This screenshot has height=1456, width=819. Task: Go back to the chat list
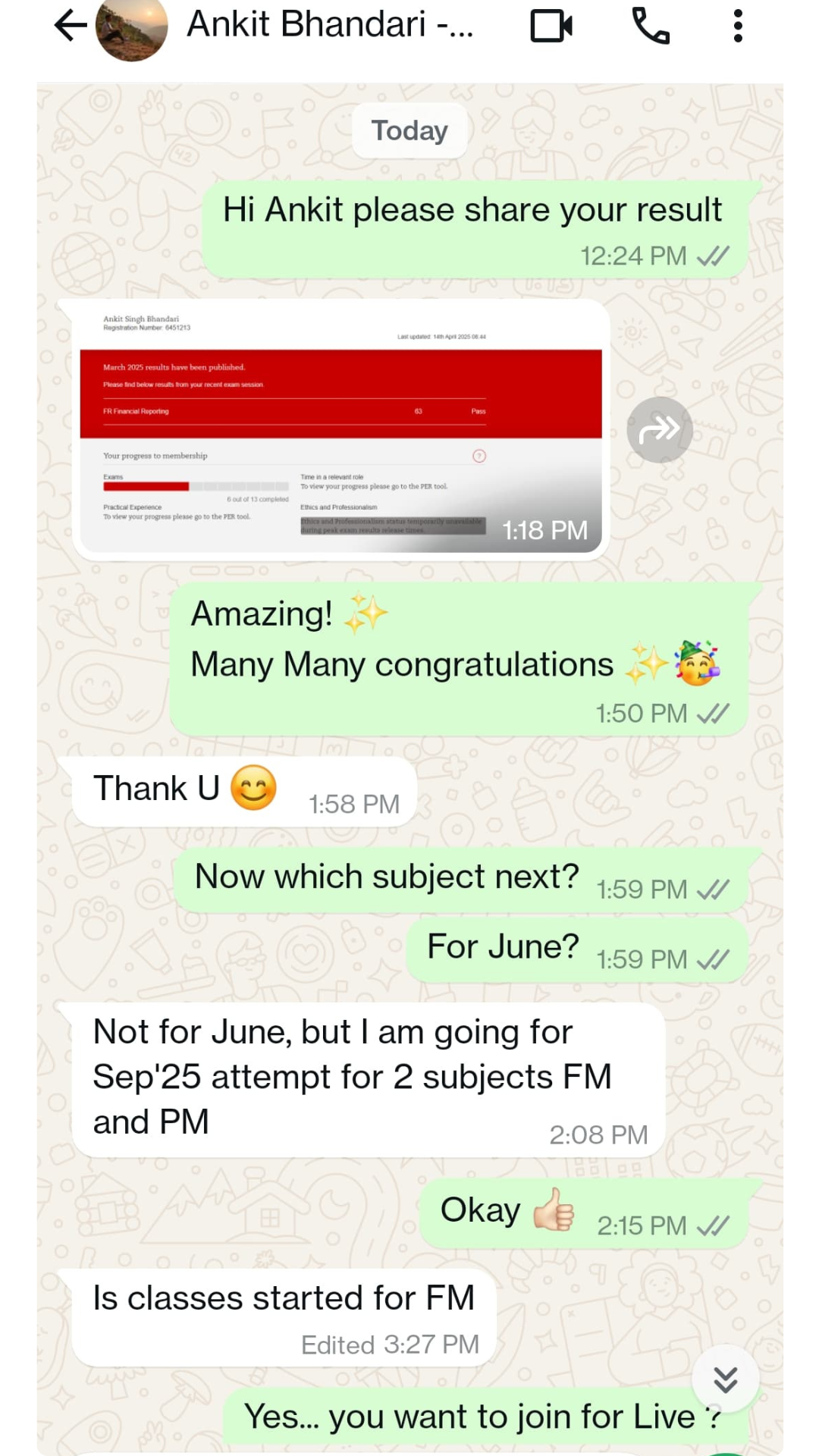pyautogui.click(x=71, y=26)
